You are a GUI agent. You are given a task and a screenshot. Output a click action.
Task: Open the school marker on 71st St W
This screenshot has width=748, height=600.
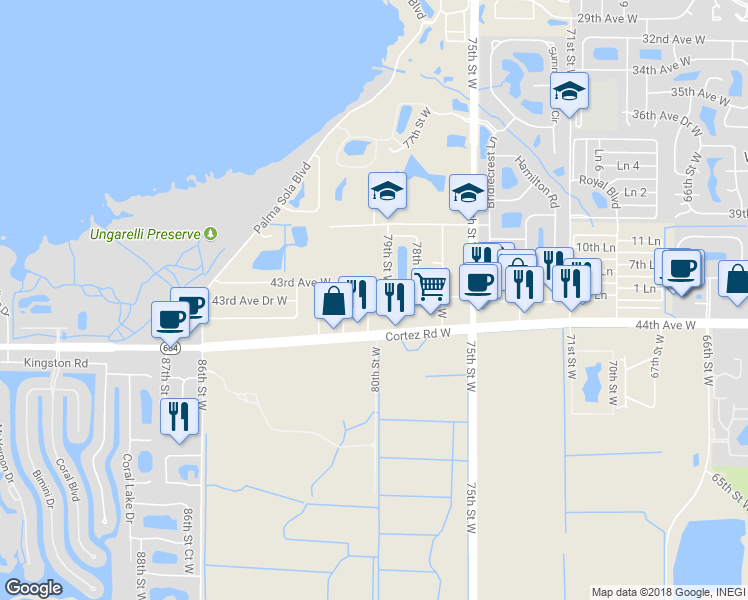[569, 94]
